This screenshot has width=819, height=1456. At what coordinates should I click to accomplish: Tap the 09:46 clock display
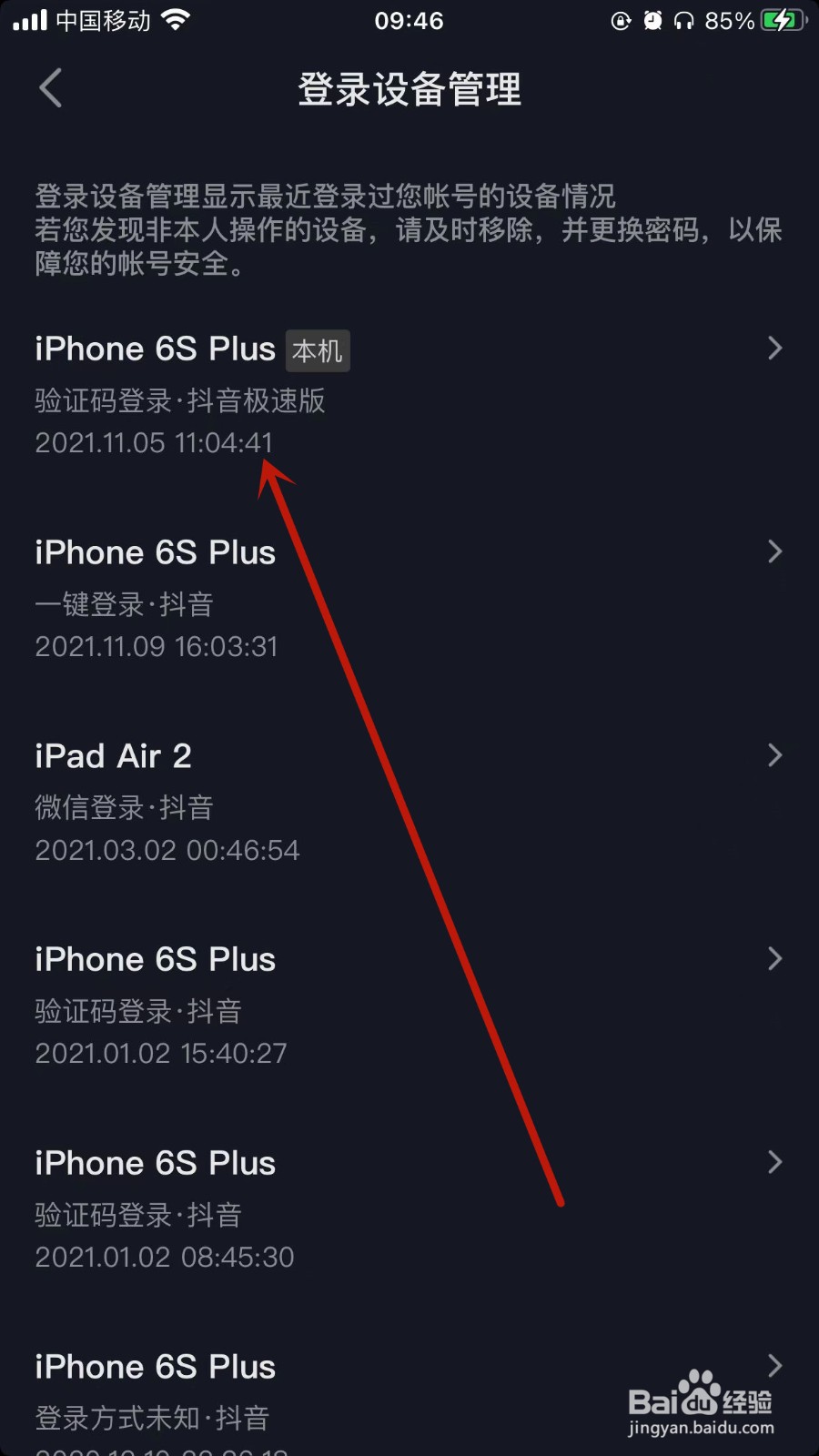coord(410,20)
